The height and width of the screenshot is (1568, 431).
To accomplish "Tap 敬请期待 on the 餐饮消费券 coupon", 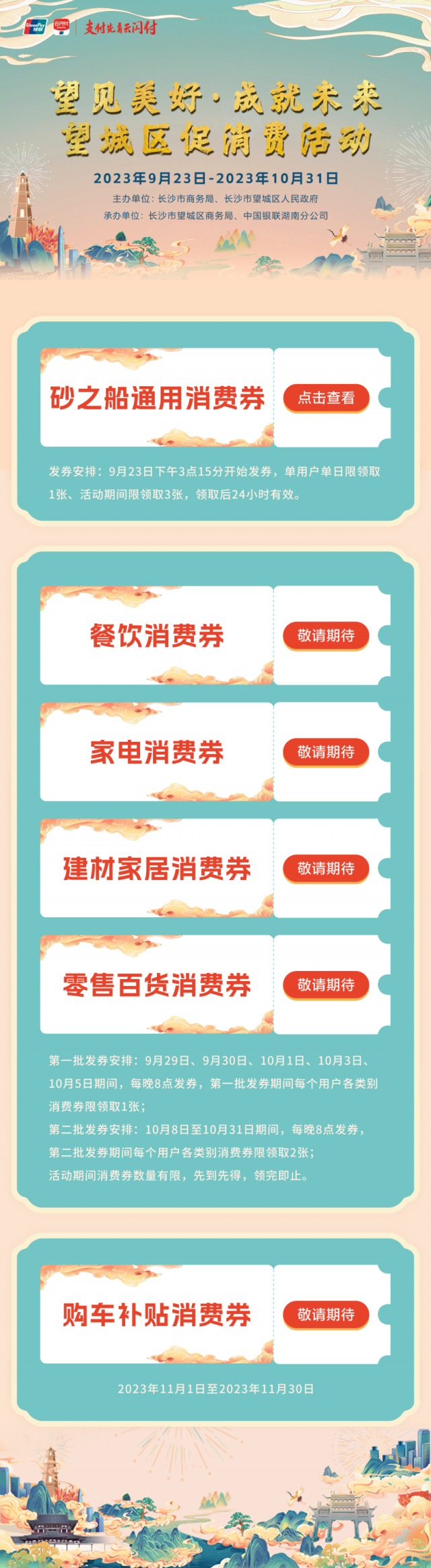I will (x=326, y=635).
